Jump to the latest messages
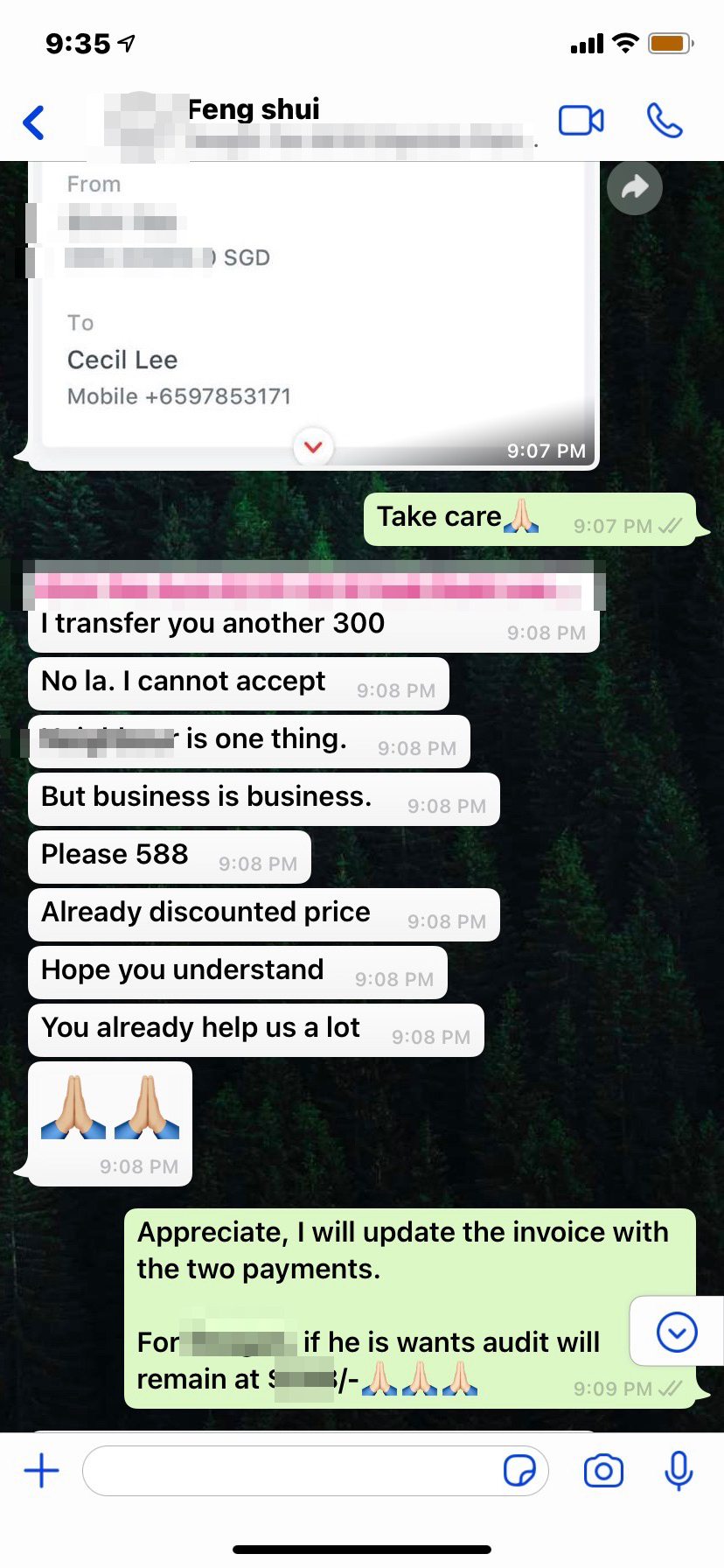The width and height of the screenshot is (724, 1568). click(676, 1333)
